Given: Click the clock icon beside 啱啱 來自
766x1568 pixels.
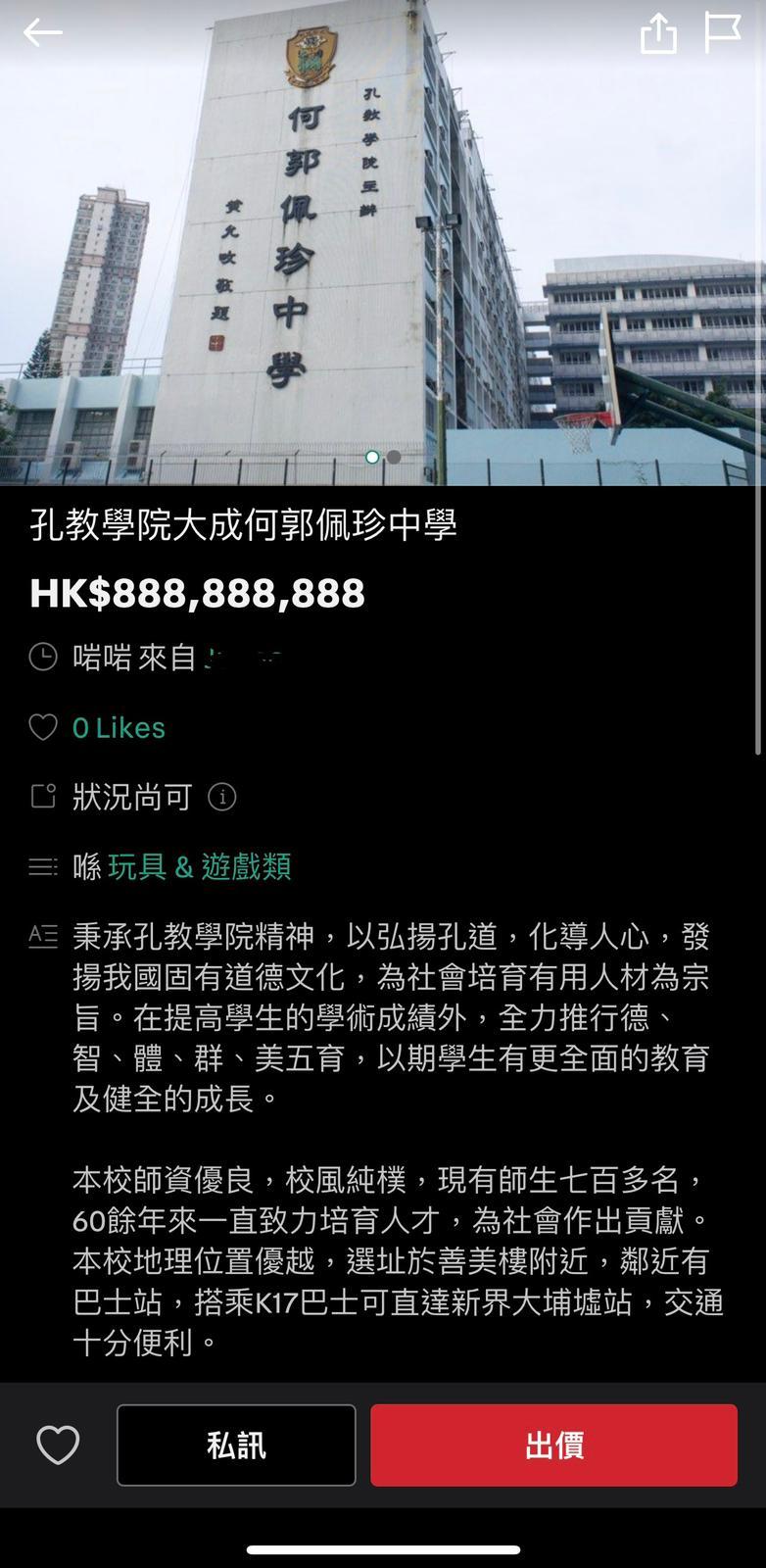Looking at the screenshot, I should pyautogui.click(x=42, y=658).
